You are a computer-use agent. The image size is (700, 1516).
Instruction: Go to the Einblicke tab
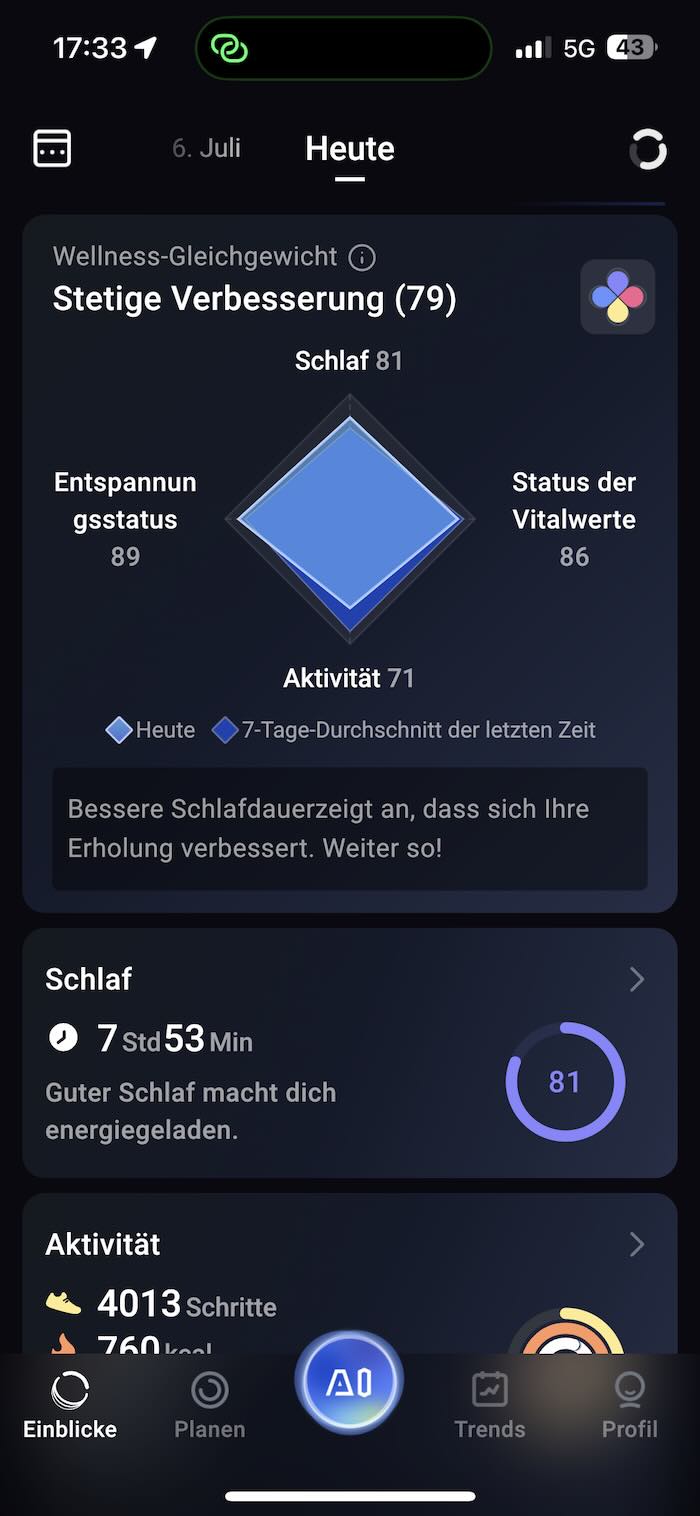coord(70,1405)
